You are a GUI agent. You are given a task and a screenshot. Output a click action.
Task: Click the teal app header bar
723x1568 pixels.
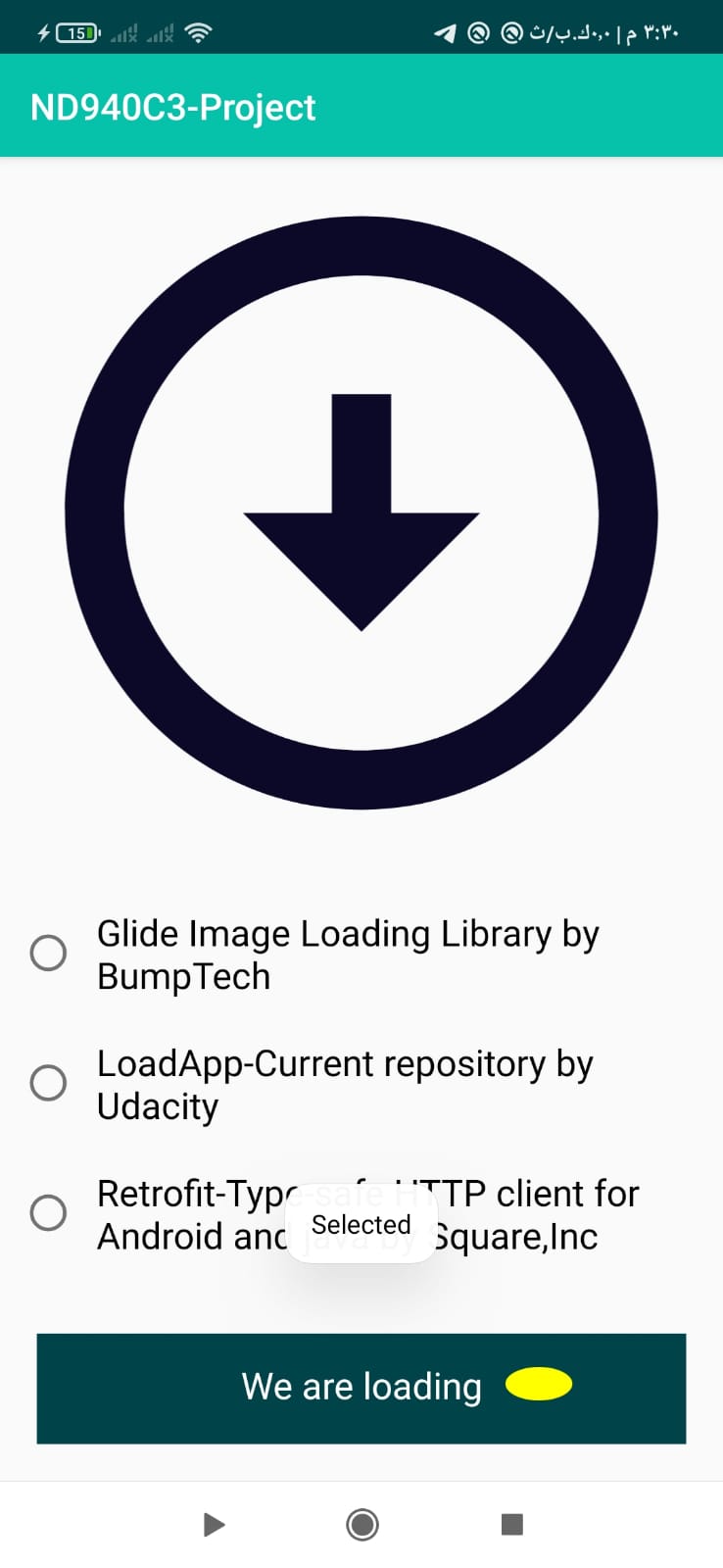361,104
